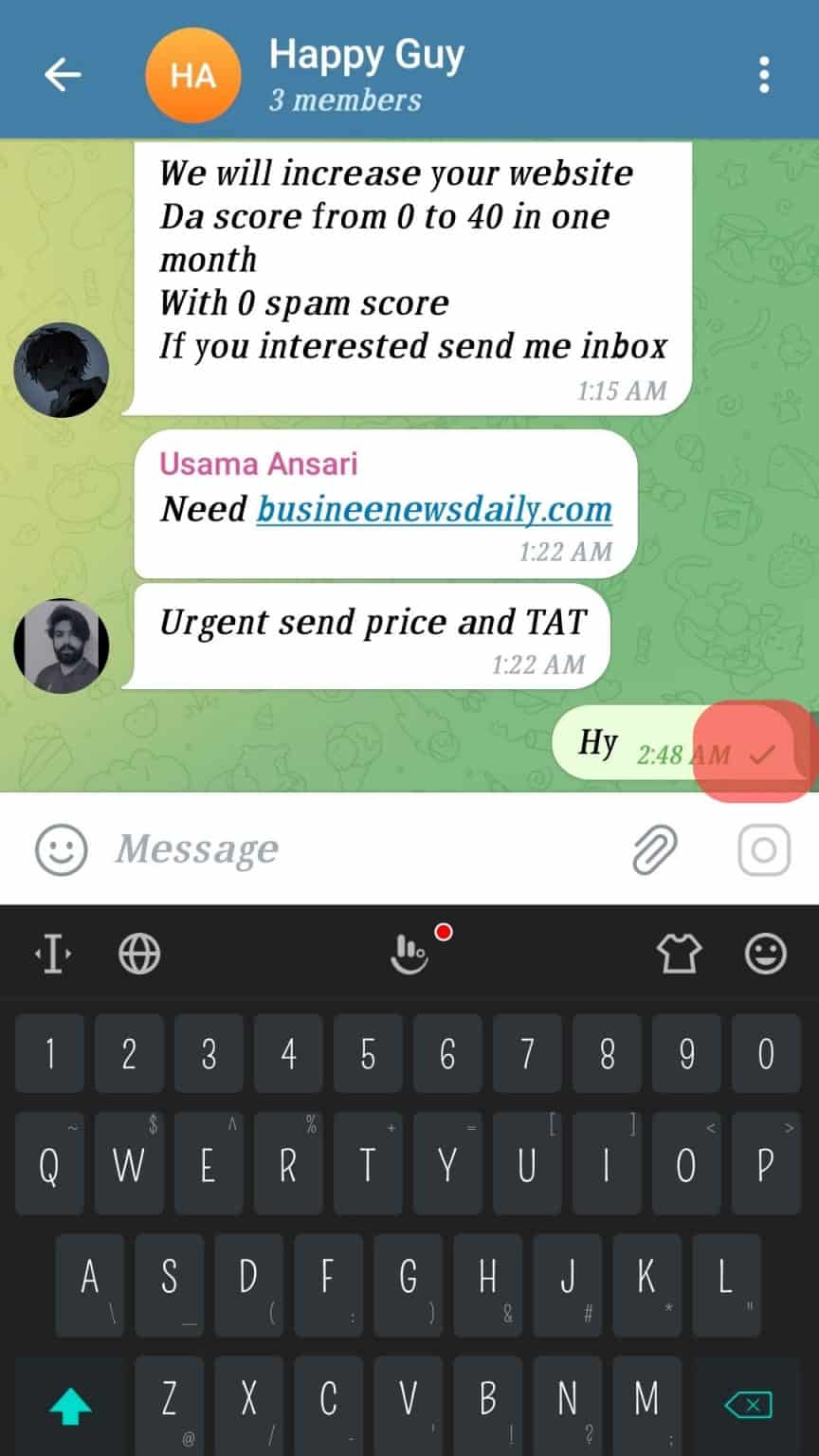
Task: Tap the back arrow to leave the chat
Action: 63,74
